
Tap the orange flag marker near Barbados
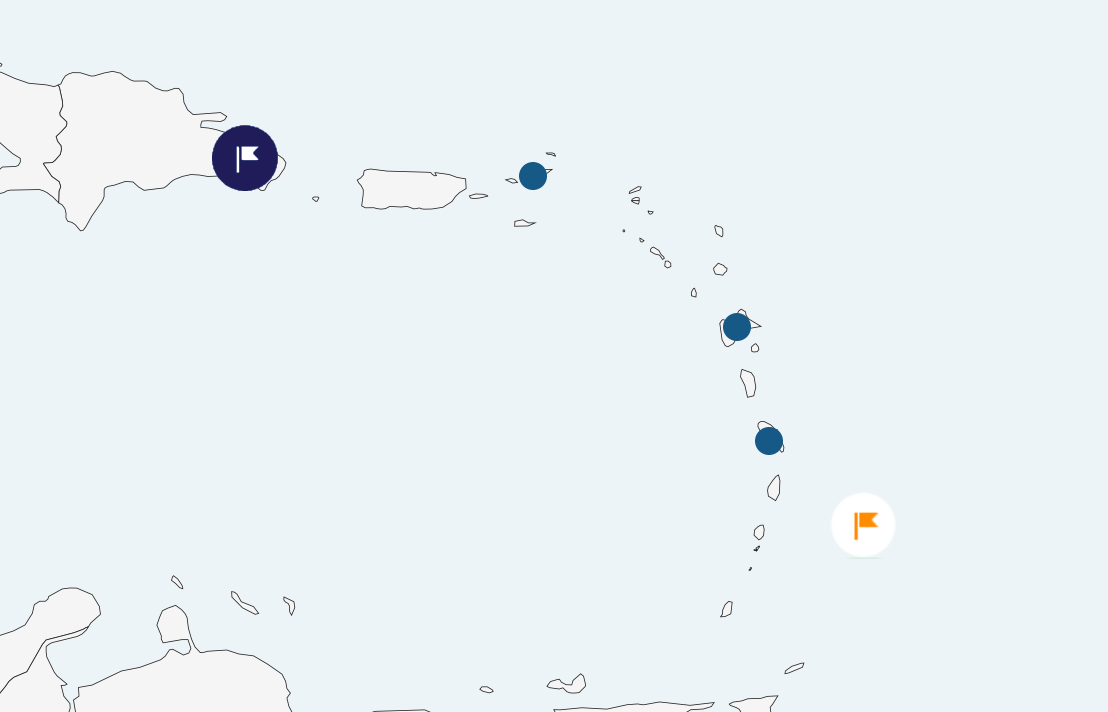[x=863, y=525]
